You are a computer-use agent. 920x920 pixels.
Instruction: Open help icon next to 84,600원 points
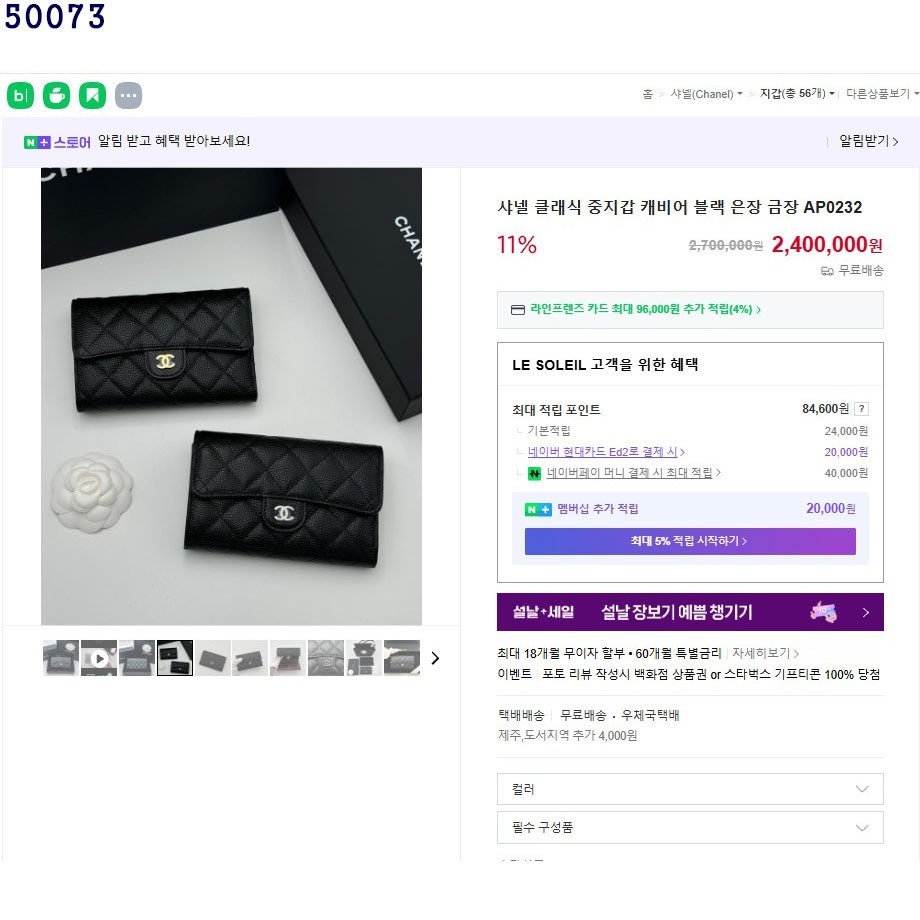click(861, 409)
